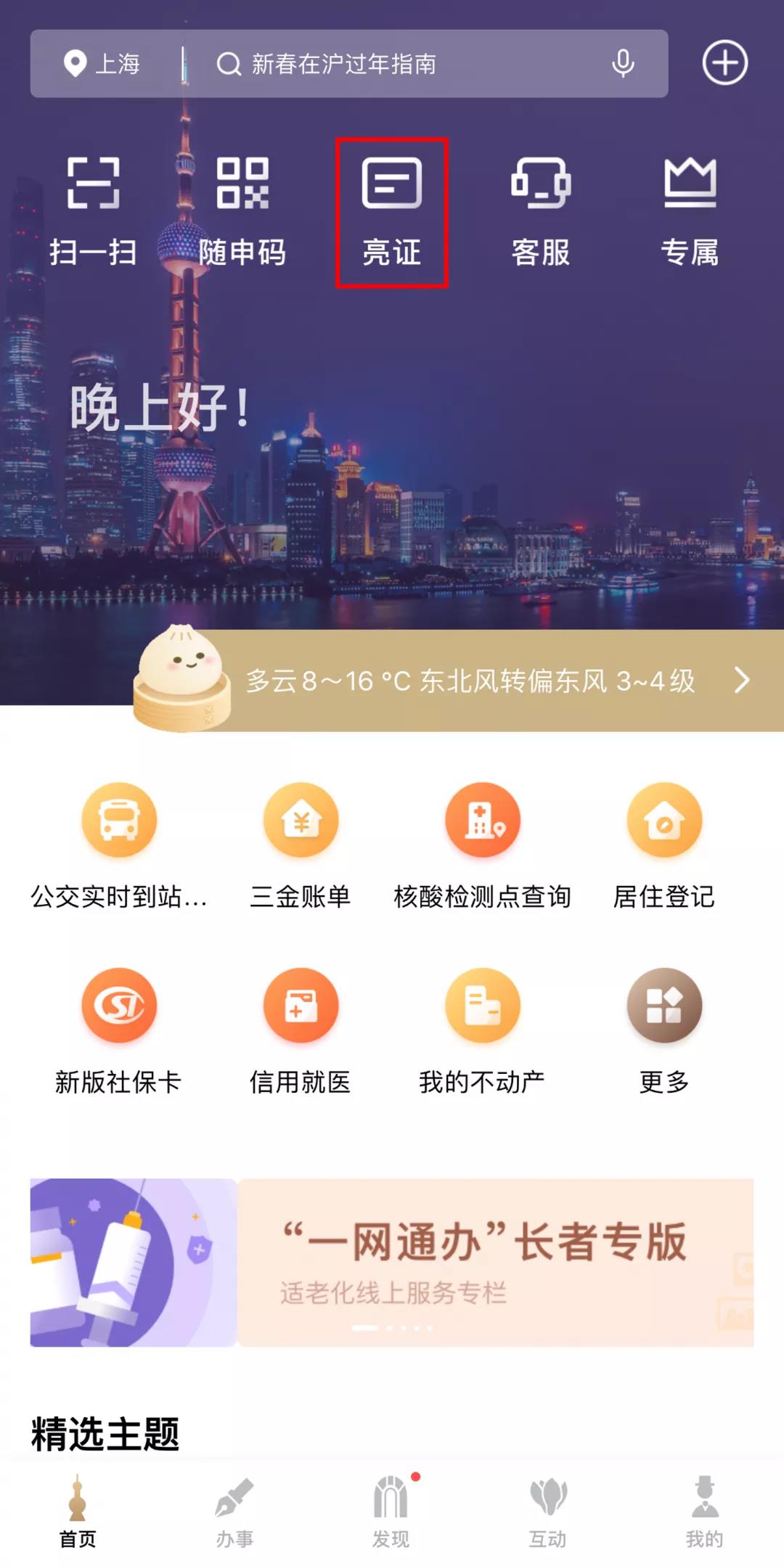Open the plus menu icon
The image size is (784, 1568).
coord(724,63)
